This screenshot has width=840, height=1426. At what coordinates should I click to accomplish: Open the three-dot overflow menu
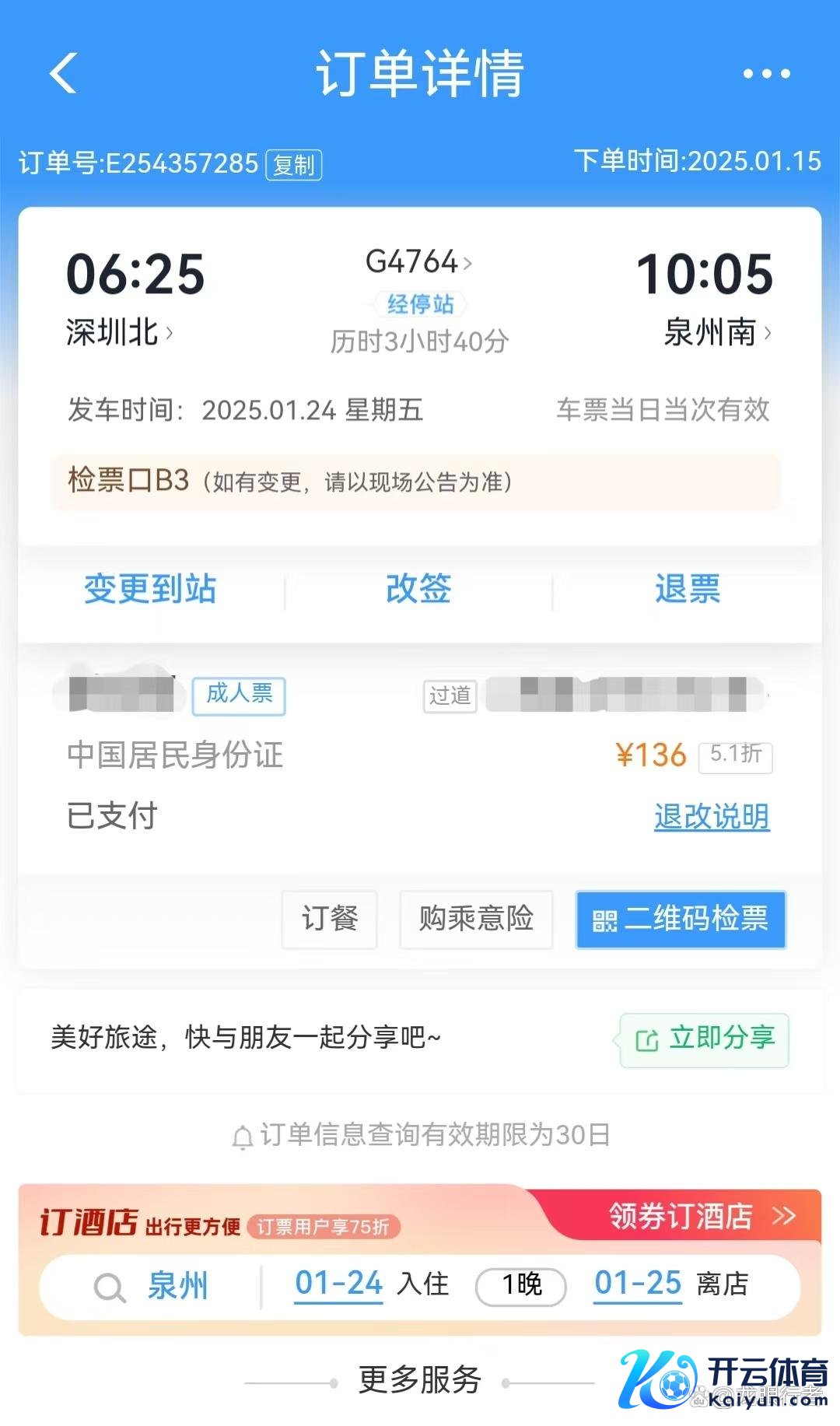766,74
